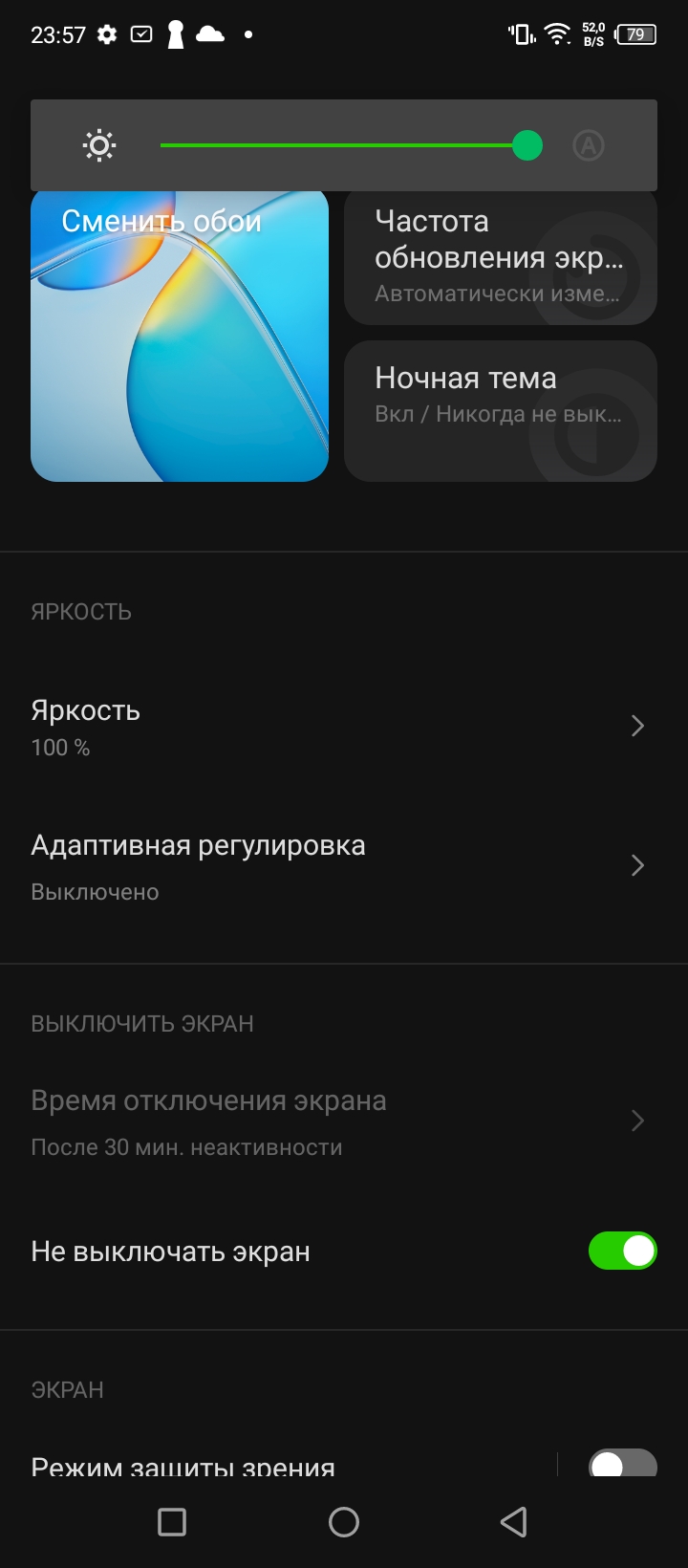
Task: Go back using the navigation bar
Action: pos(514,1522)
